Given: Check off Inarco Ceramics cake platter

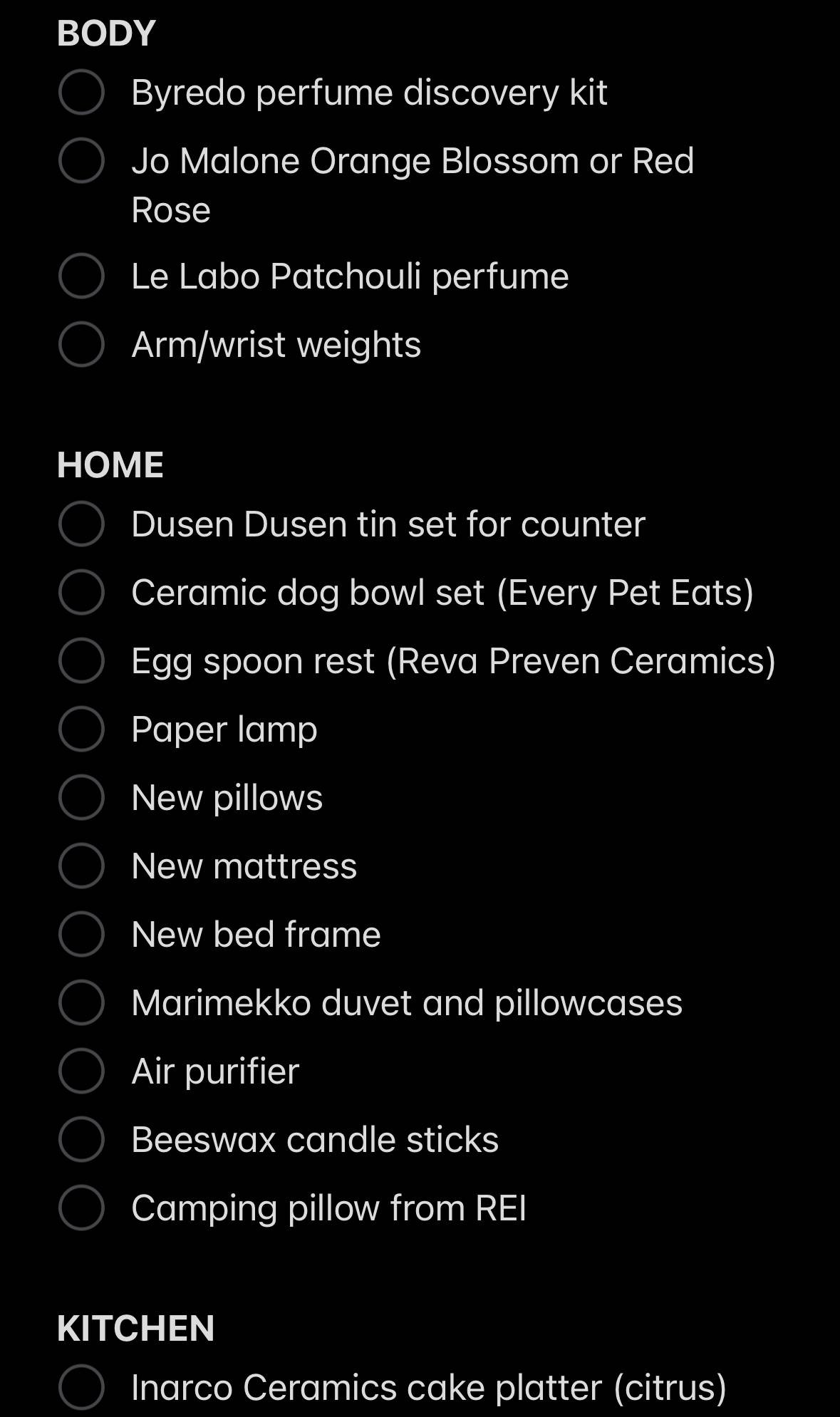Looking at the screenshot, I should coord(81,1387).
